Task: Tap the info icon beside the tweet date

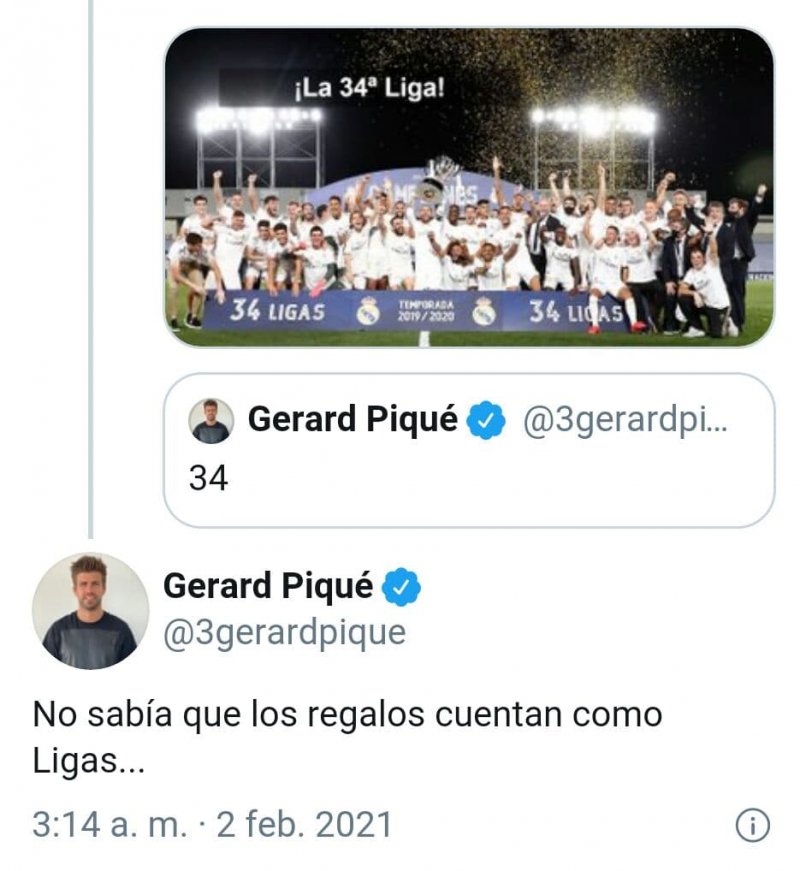Action: pos(752,825)
